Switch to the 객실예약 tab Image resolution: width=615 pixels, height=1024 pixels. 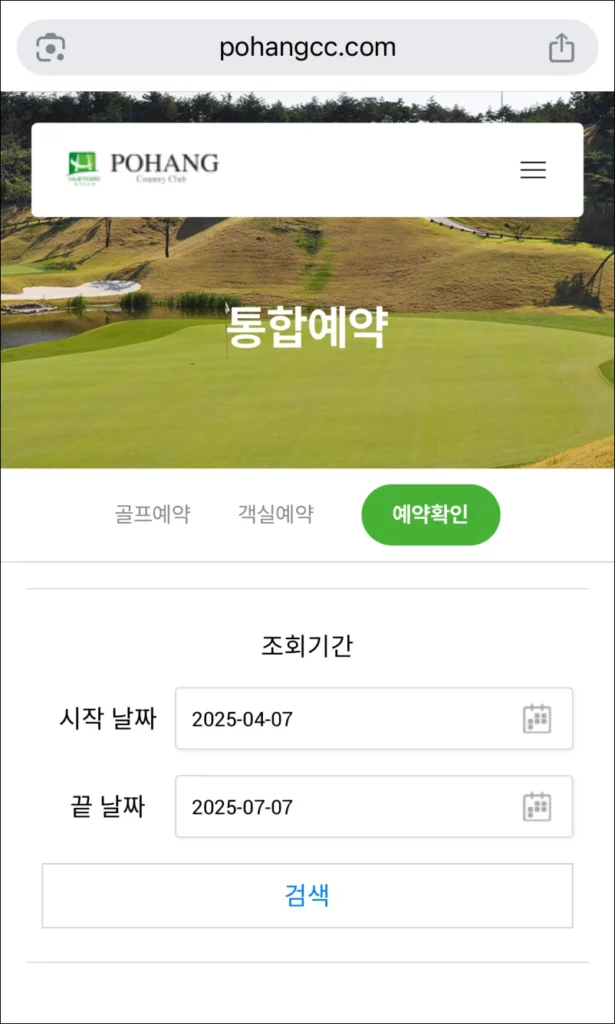pos(275,514)
